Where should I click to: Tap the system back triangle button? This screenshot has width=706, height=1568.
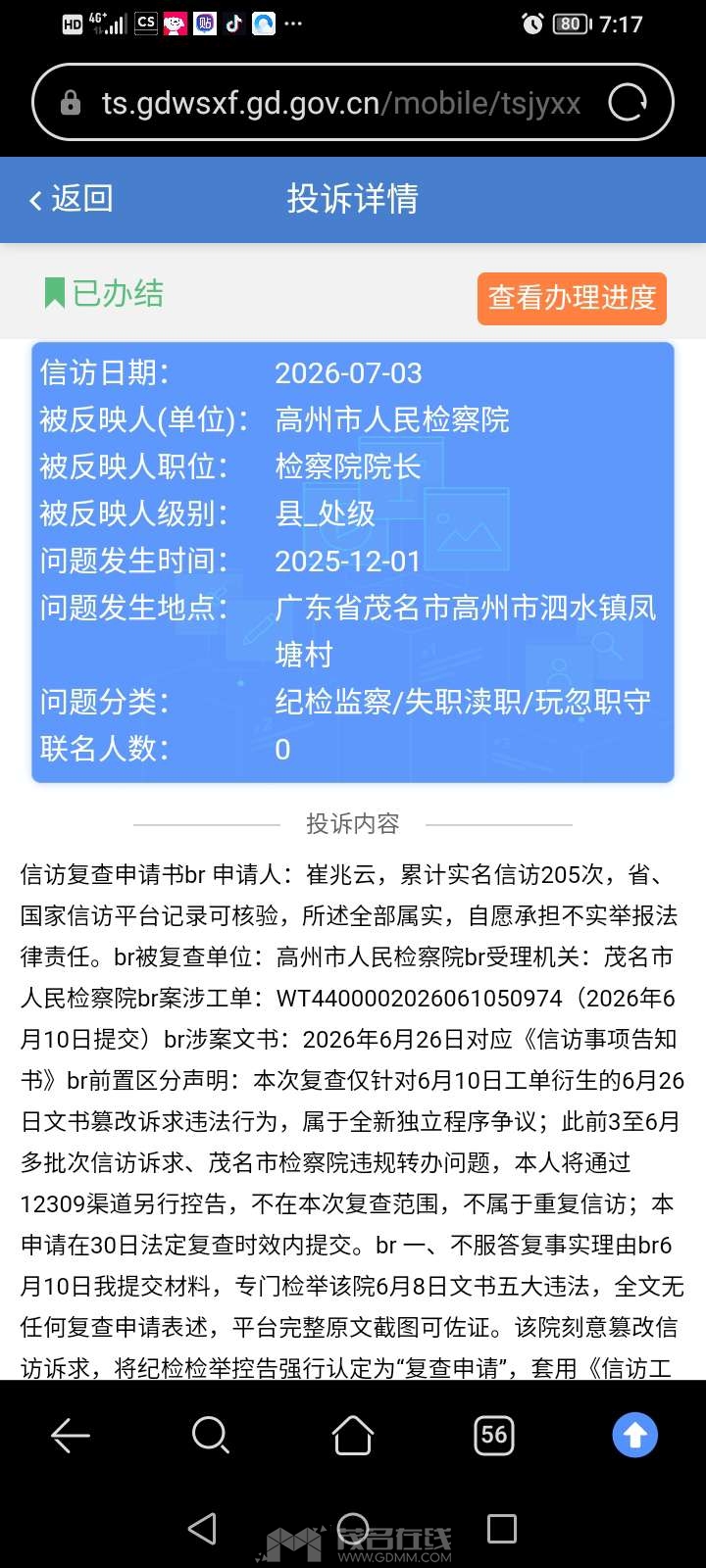202,1529
